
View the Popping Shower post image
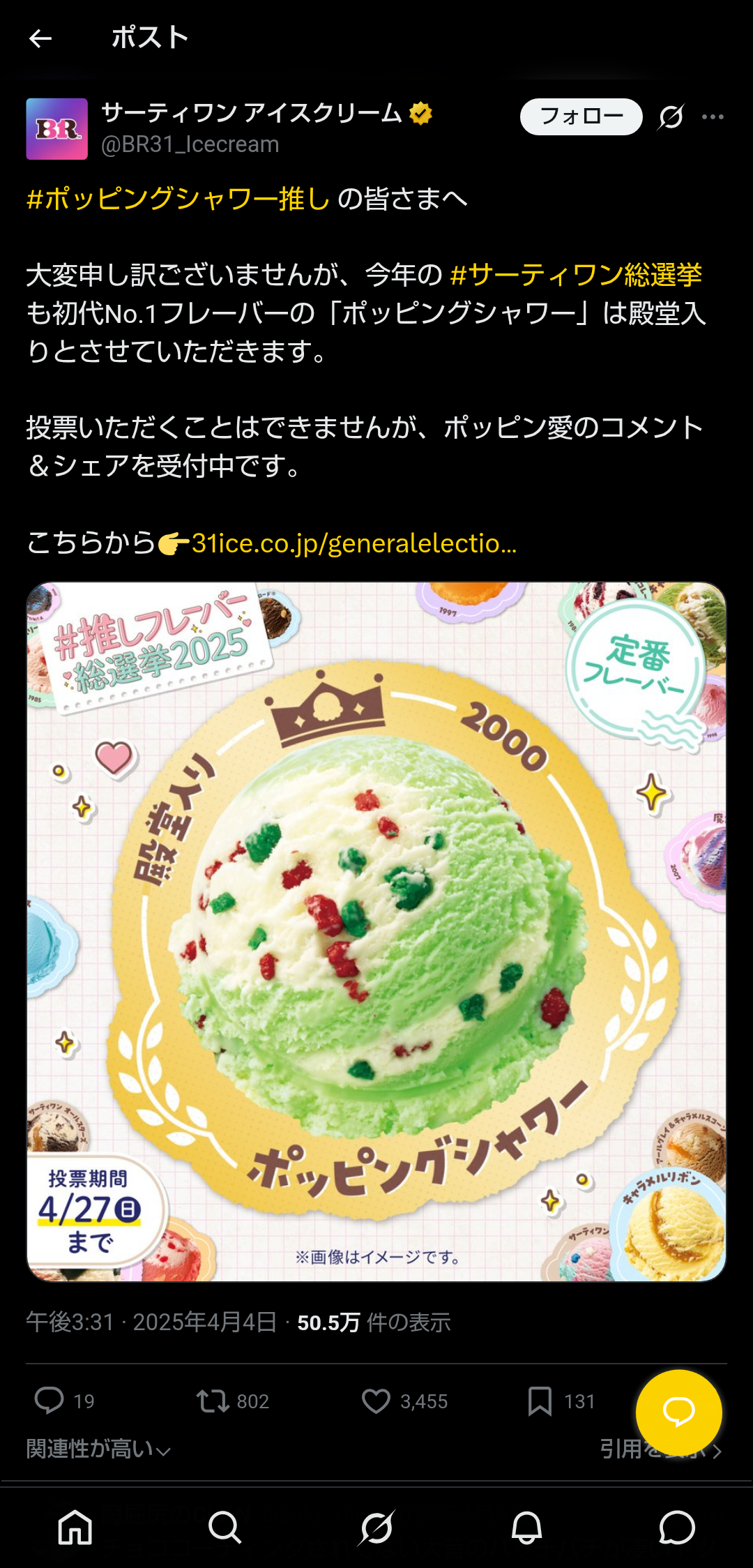[x=376, y=931]
